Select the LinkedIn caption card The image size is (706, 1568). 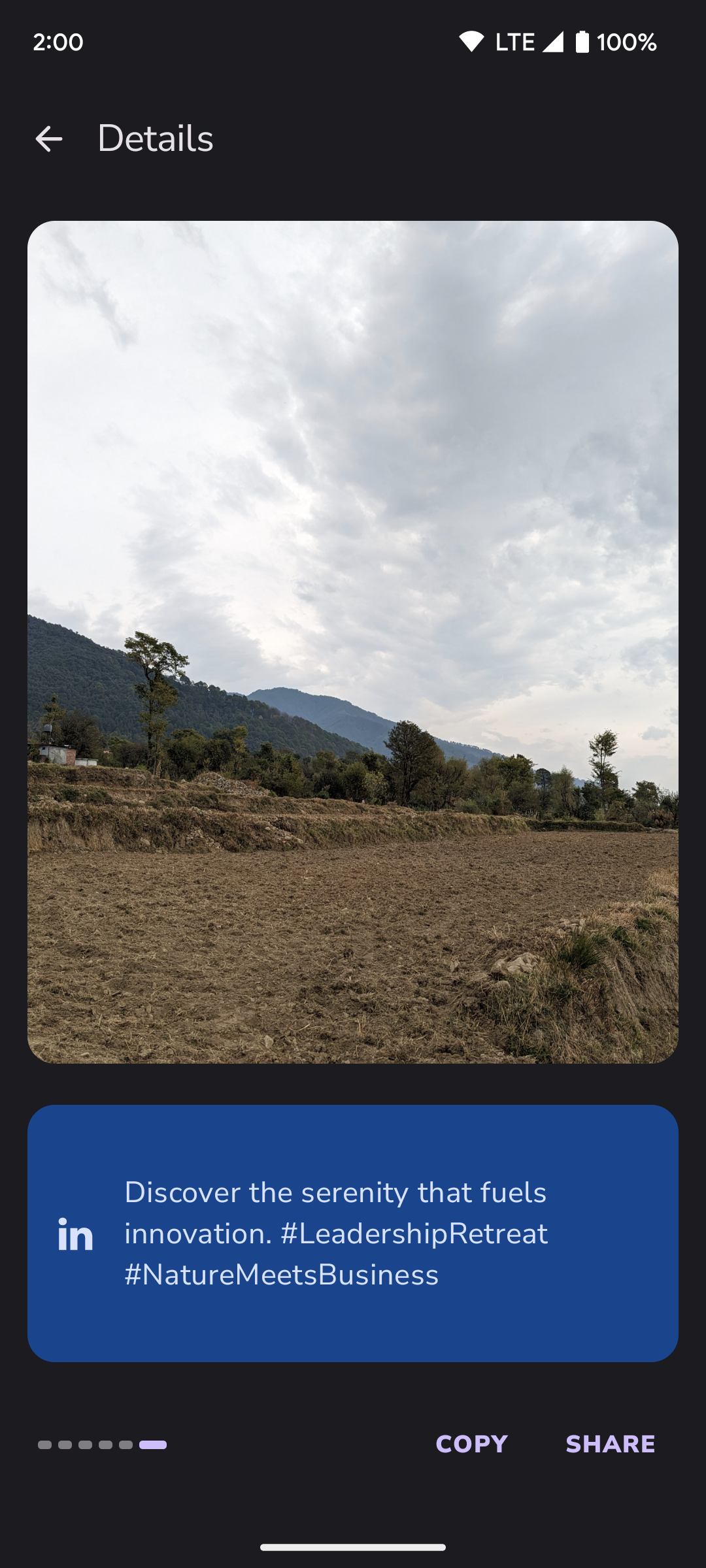[x=353, y=1233]
